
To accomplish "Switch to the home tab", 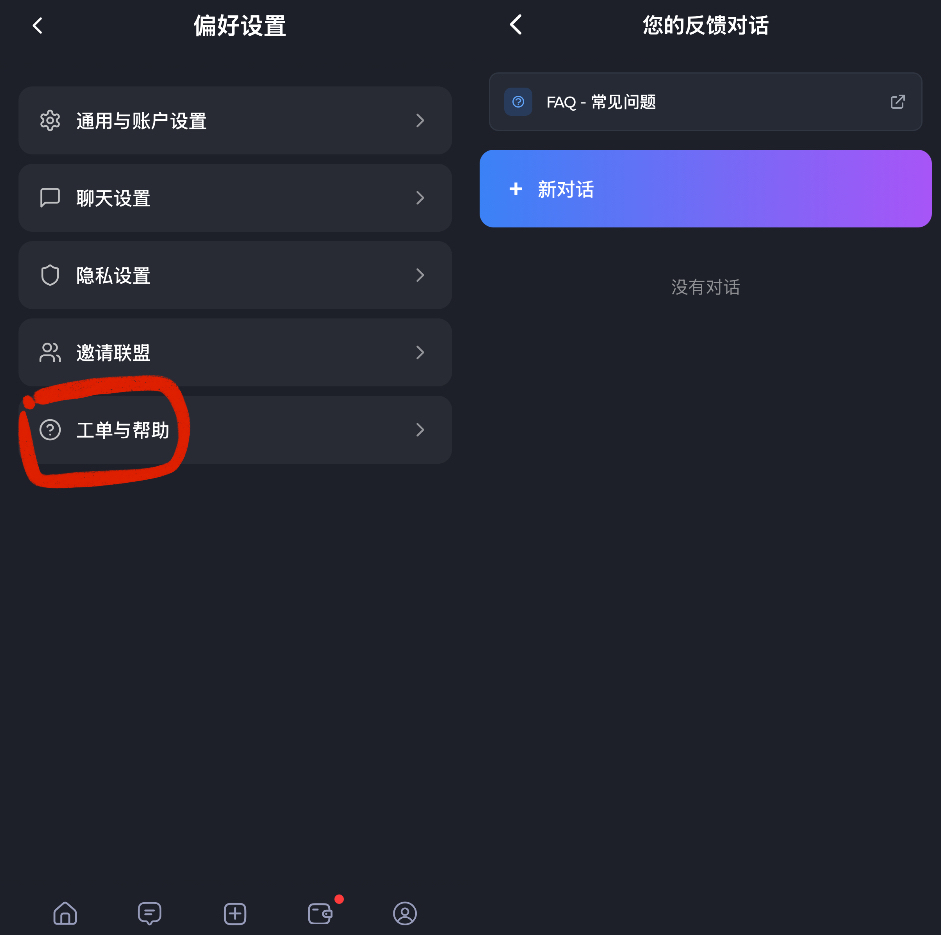I will 65,913.
